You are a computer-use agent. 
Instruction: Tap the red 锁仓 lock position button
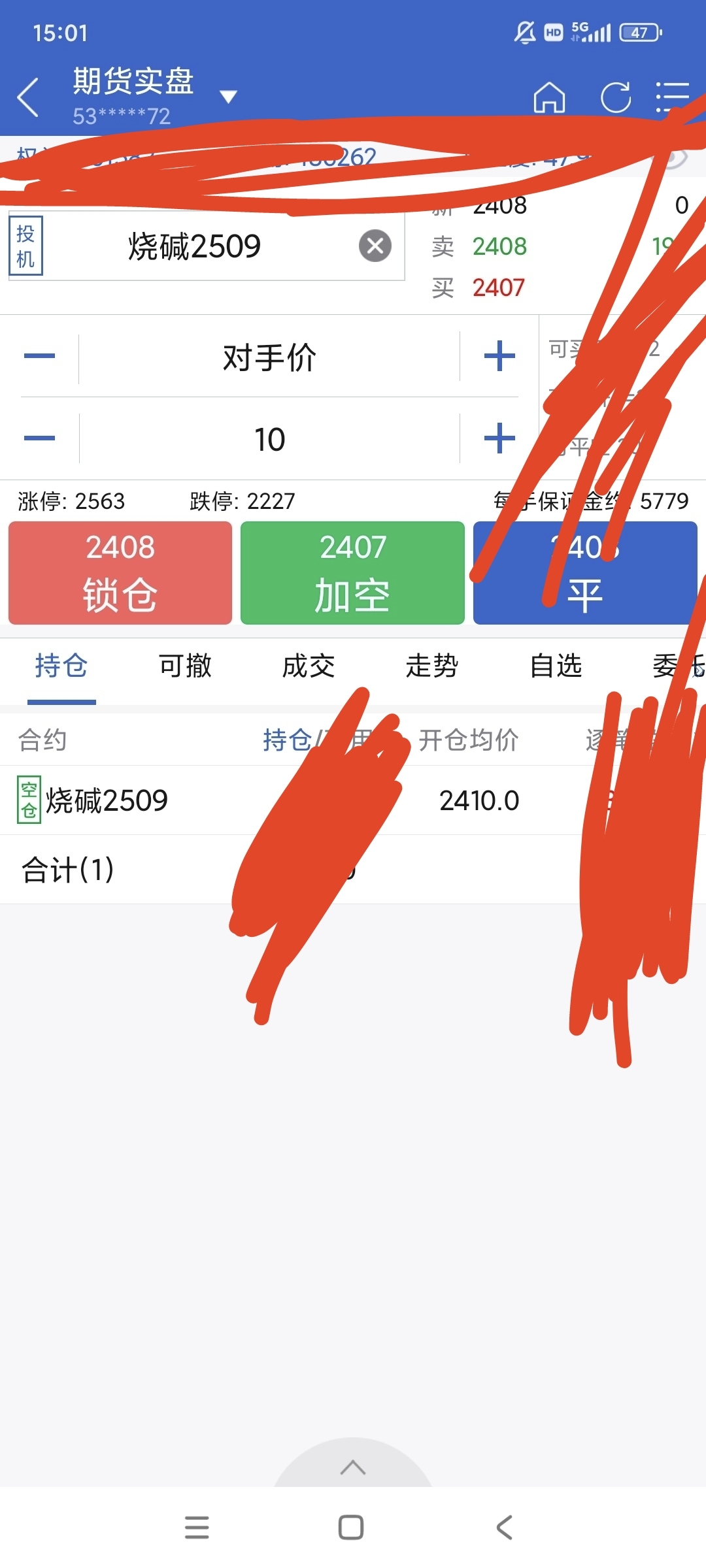point(120,572)
